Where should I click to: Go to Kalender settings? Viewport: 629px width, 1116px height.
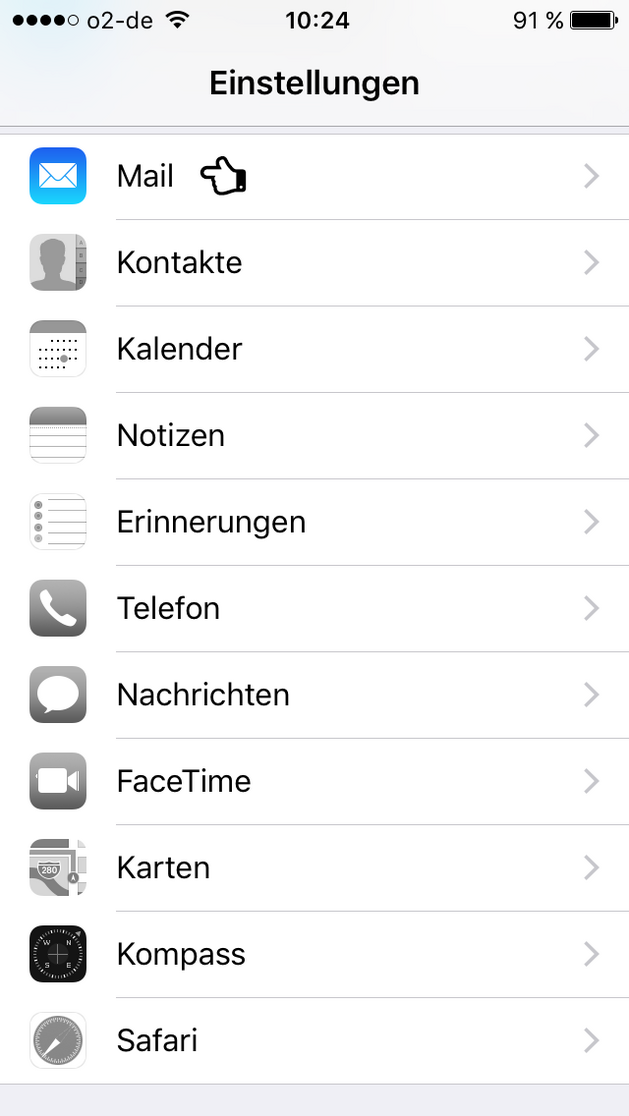click(314, 349)
